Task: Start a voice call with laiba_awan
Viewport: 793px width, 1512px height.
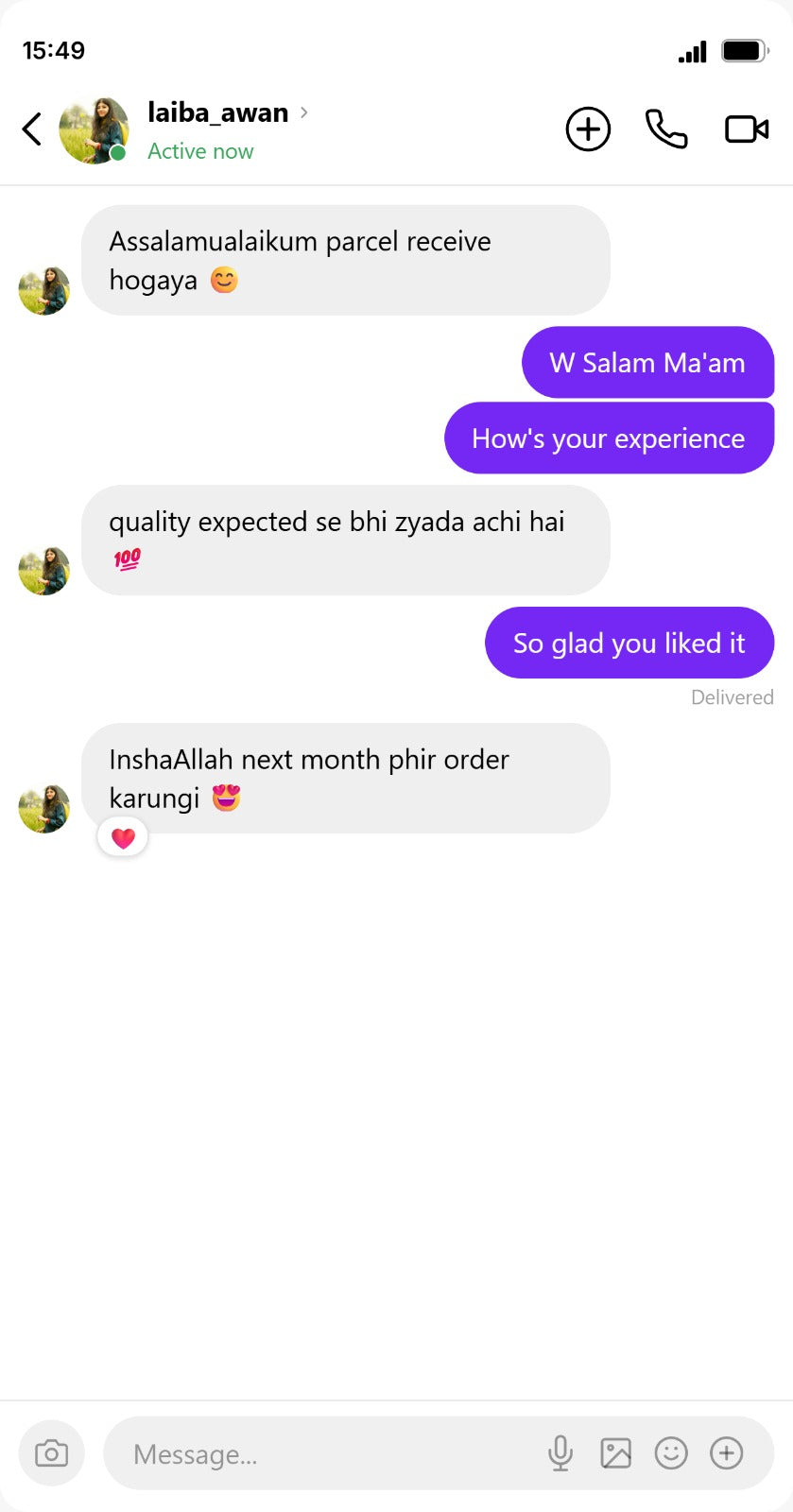Action: coord(666,129)
